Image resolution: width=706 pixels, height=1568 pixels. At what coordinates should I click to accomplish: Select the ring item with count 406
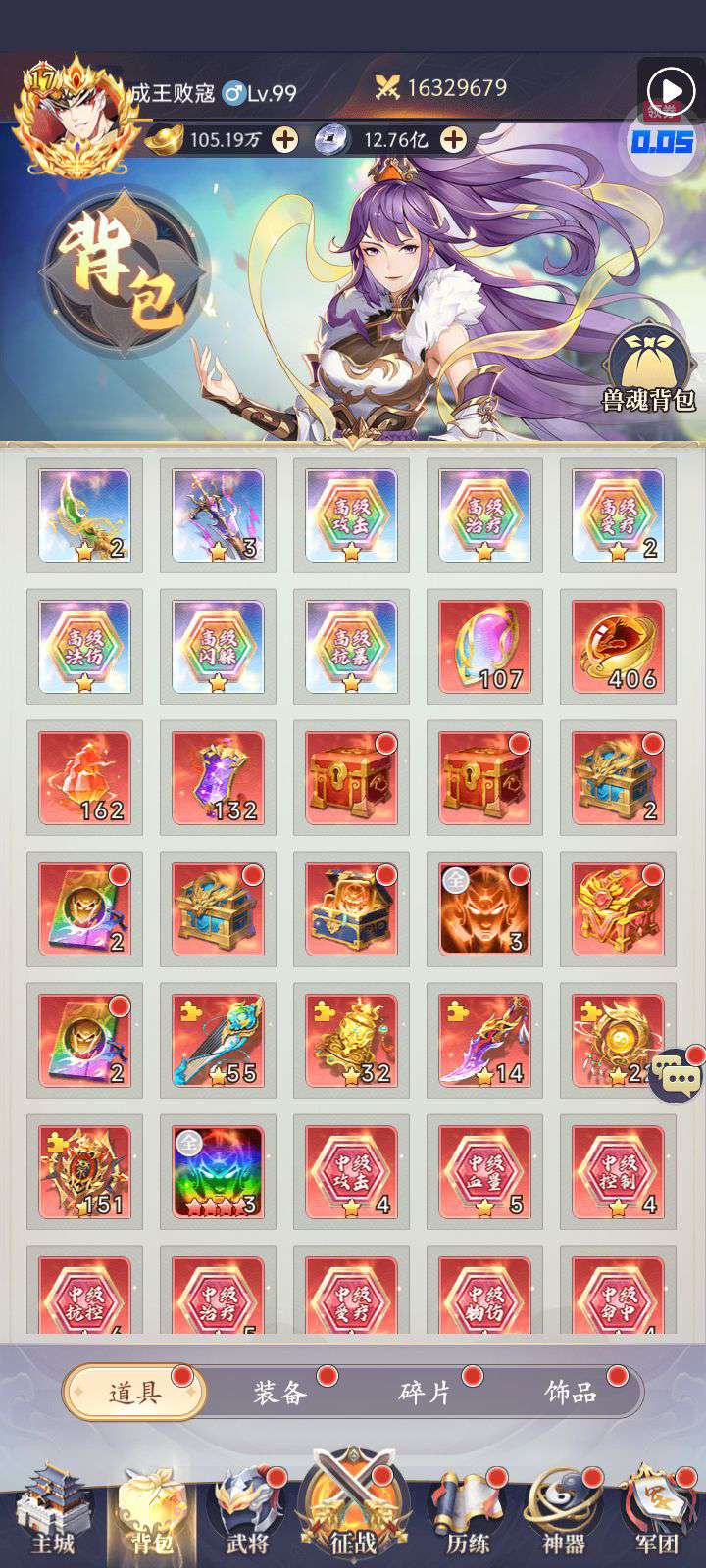coord(618,647)
